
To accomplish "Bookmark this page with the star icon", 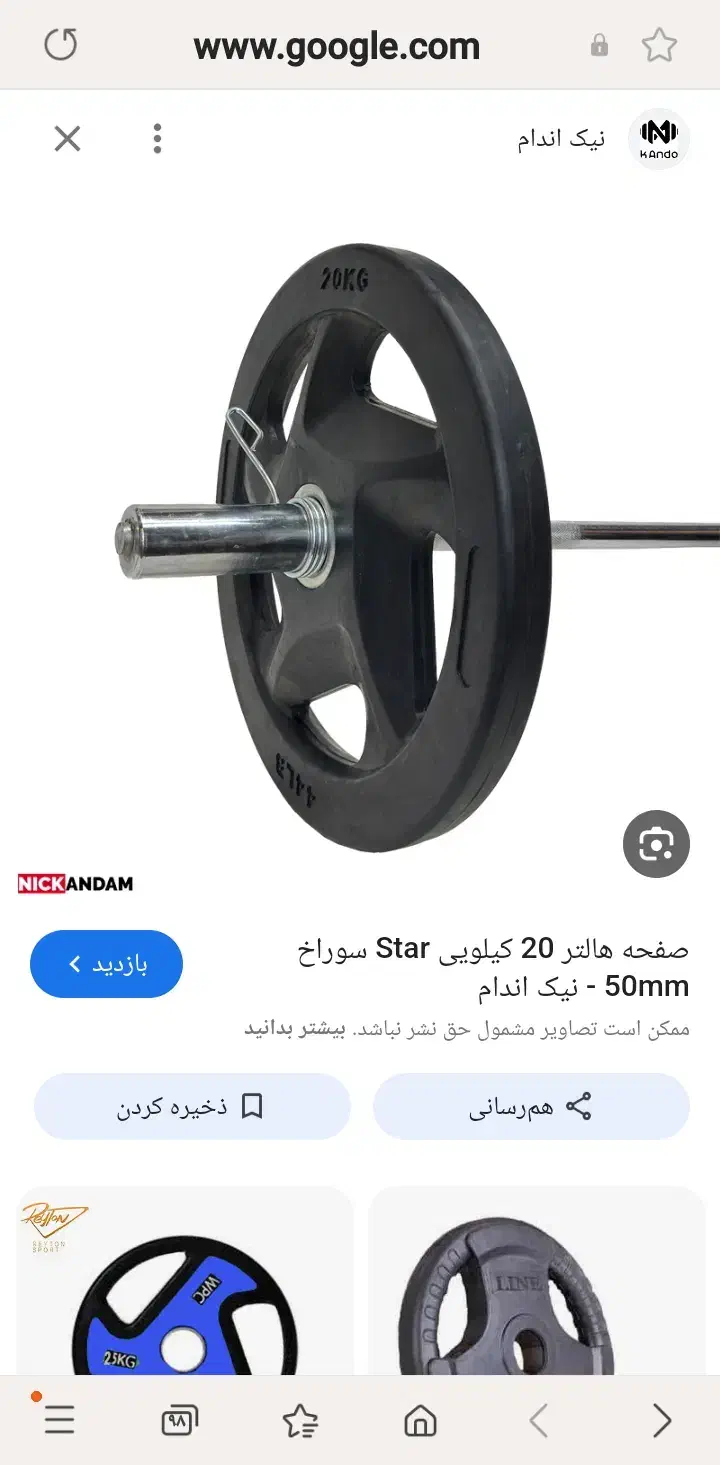I will coord(659,45).
